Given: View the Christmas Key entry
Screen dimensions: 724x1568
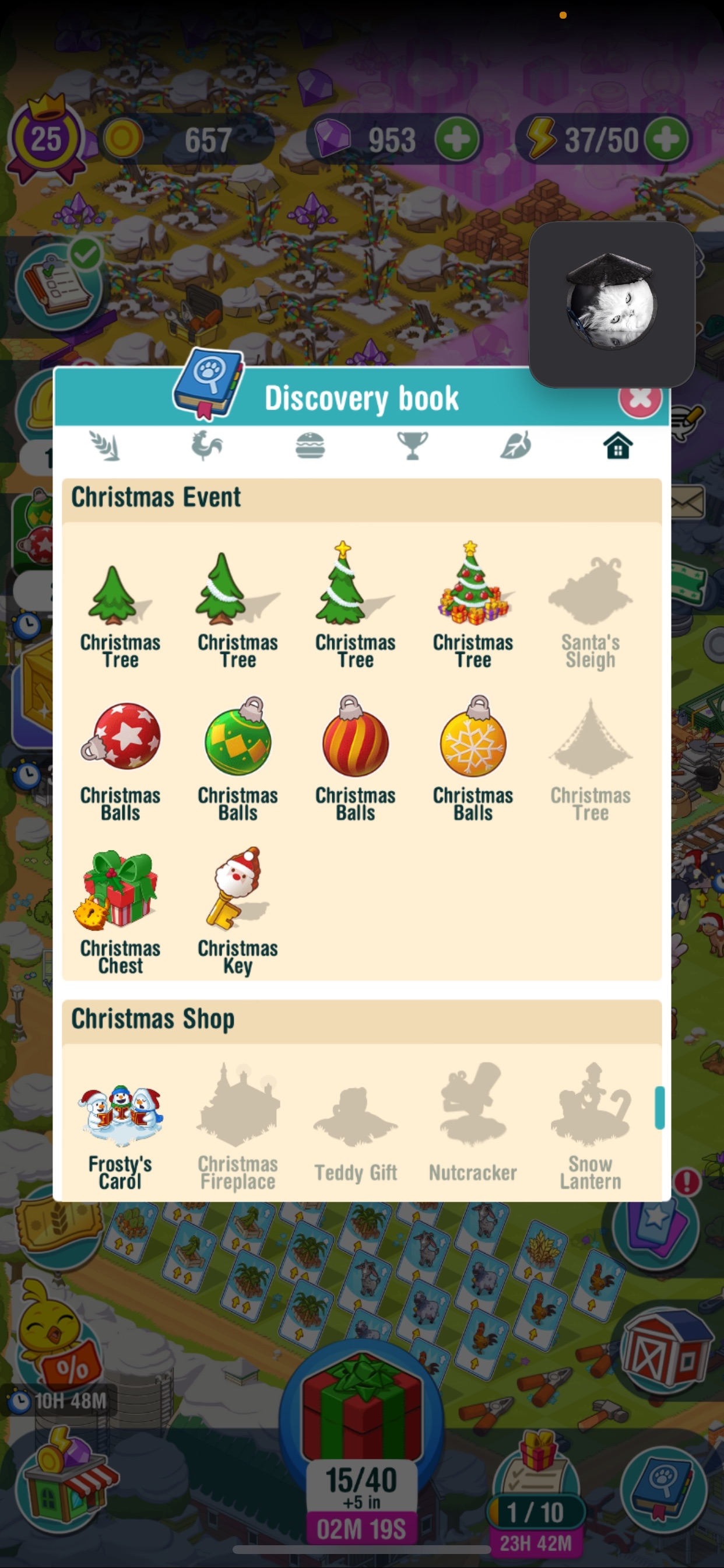Looking at the screenshot, I should [x=237, y=911].
